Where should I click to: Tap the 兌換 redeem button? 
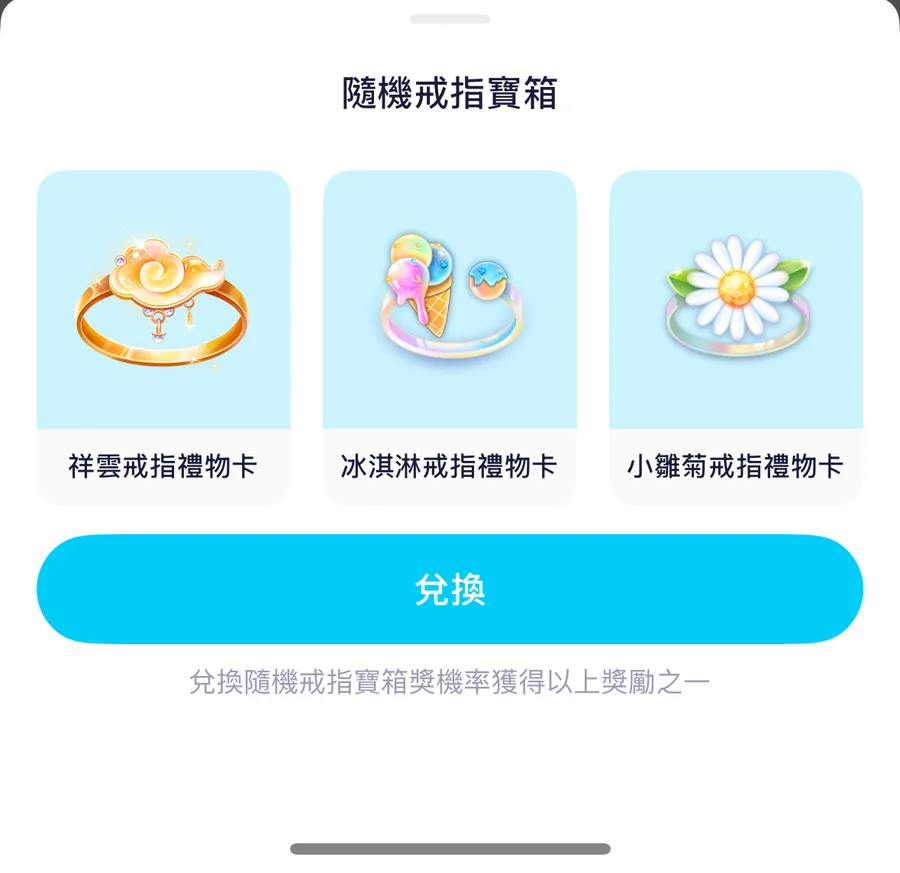pyautogui.click(x=449, y=589)
